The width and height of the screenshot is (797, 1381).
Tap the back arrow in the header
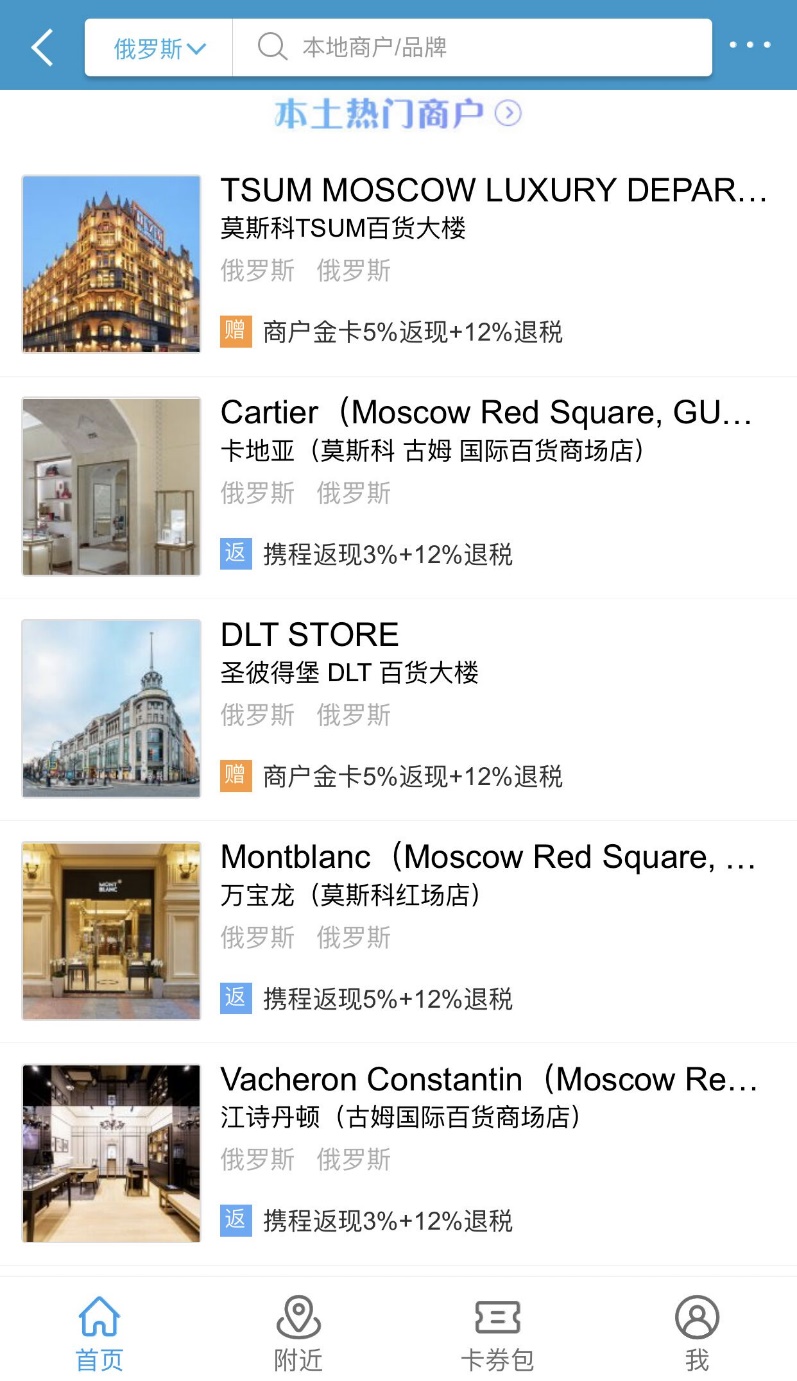pos(44,46)
